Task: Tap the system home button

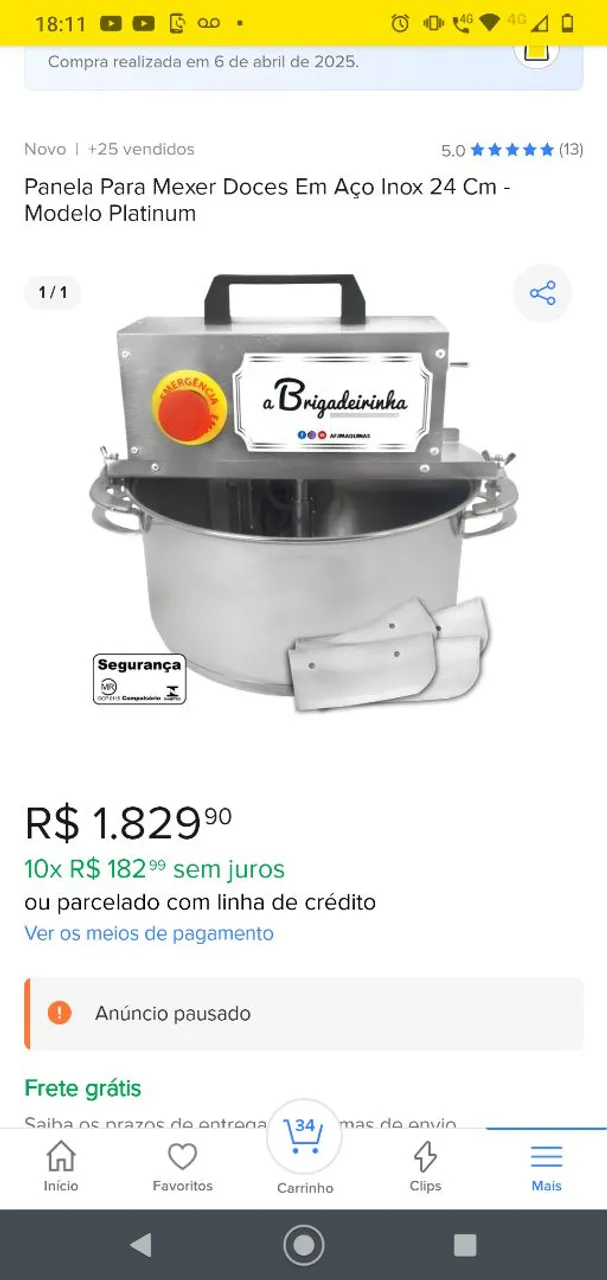Action: 303,1244
